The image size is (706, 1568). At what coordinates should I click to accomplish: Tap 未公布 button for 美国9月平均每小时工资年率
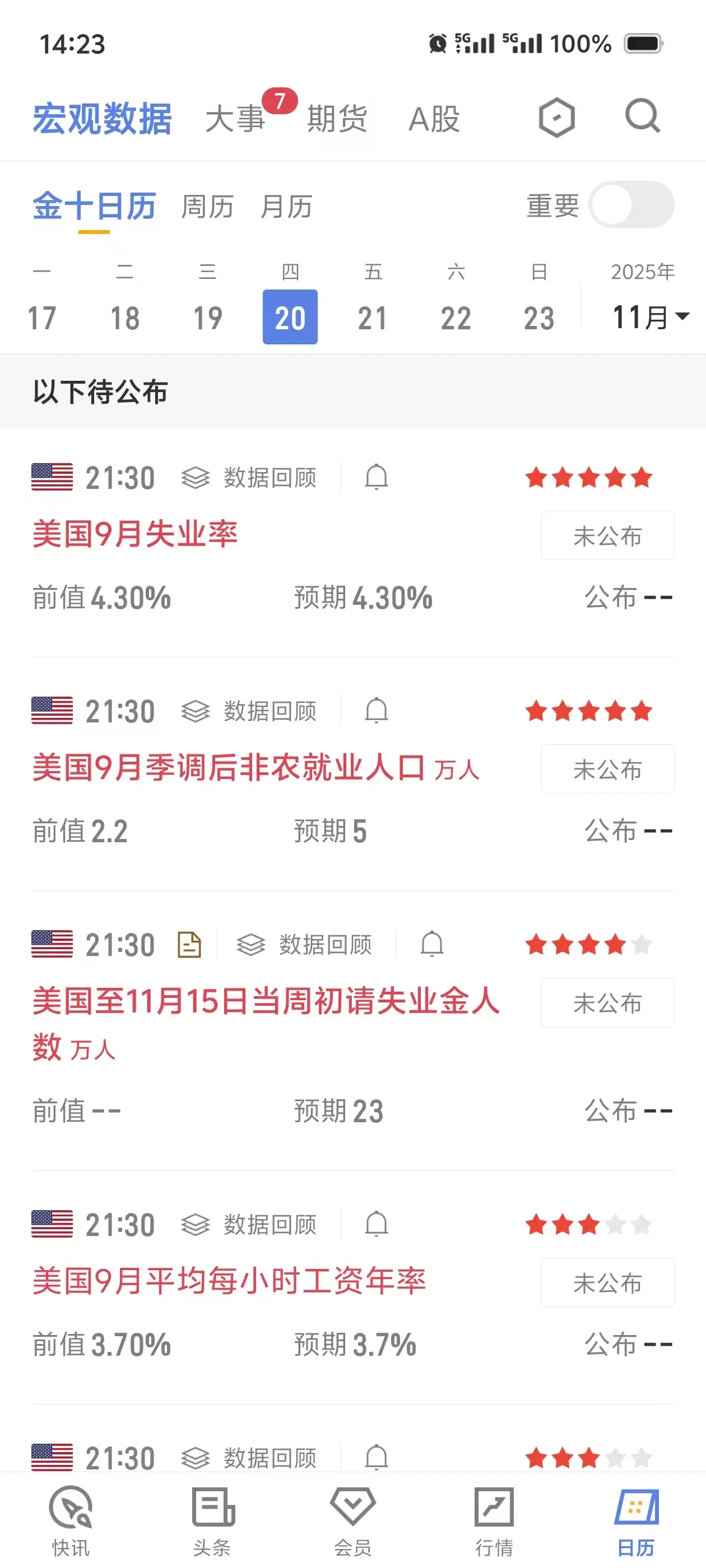pyautogui.click(x=607, y=1282)
